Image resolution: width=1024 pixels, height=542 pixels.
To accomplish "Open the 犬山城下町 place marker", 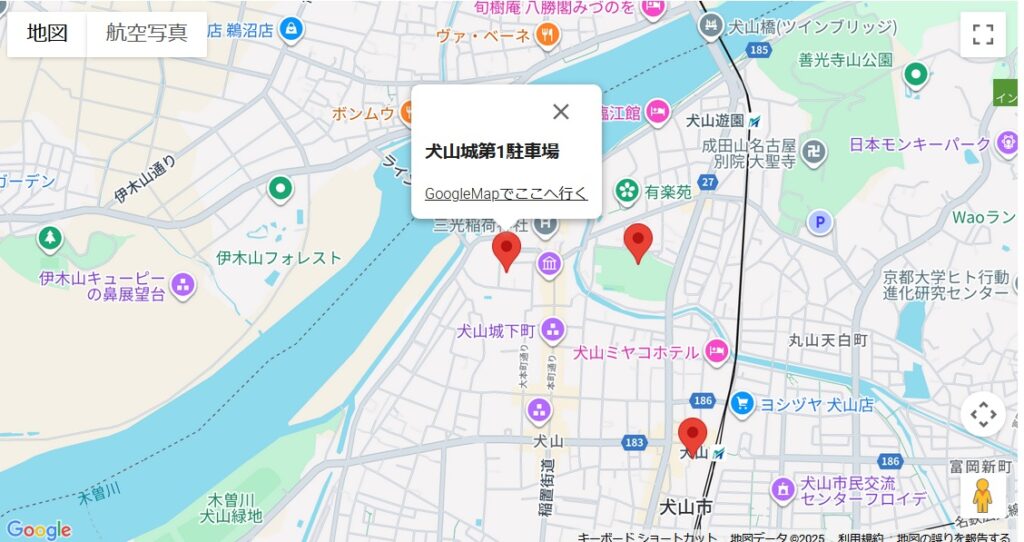I will tap(553, 329).
